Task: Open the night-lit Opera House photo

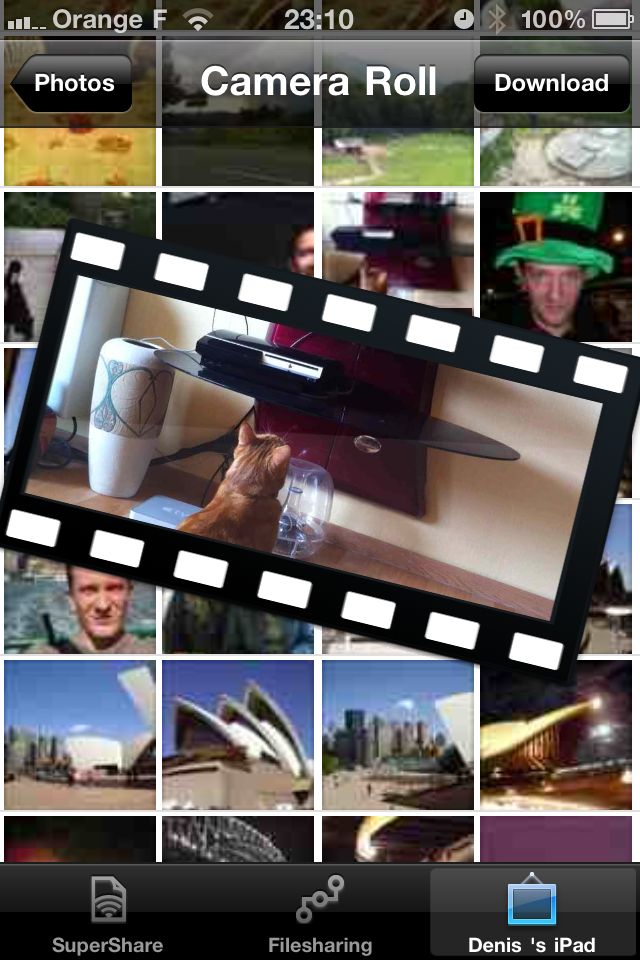Action: (x=557, y=734)
